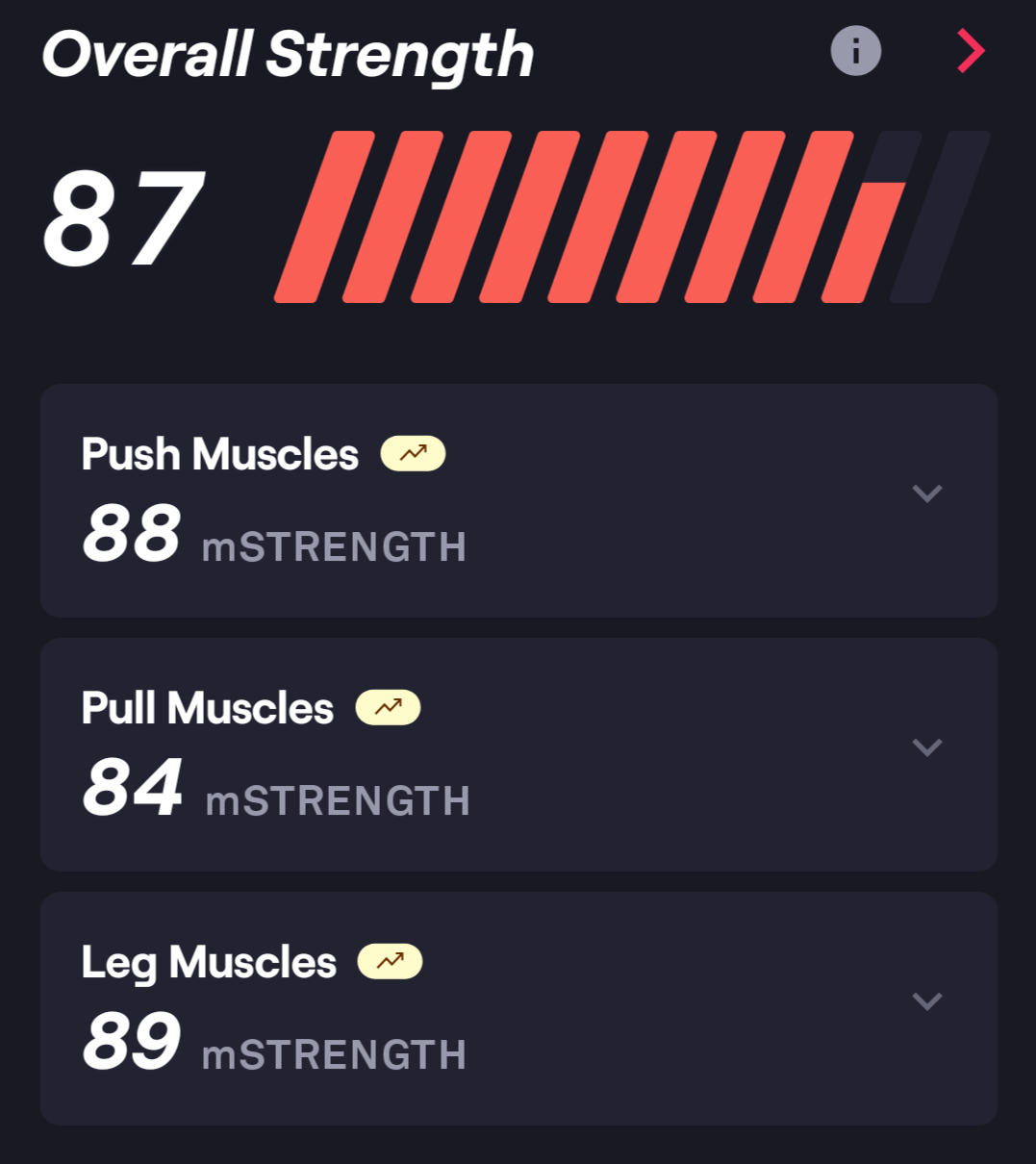Expand the Leg Muscles card

[927, 1001]
